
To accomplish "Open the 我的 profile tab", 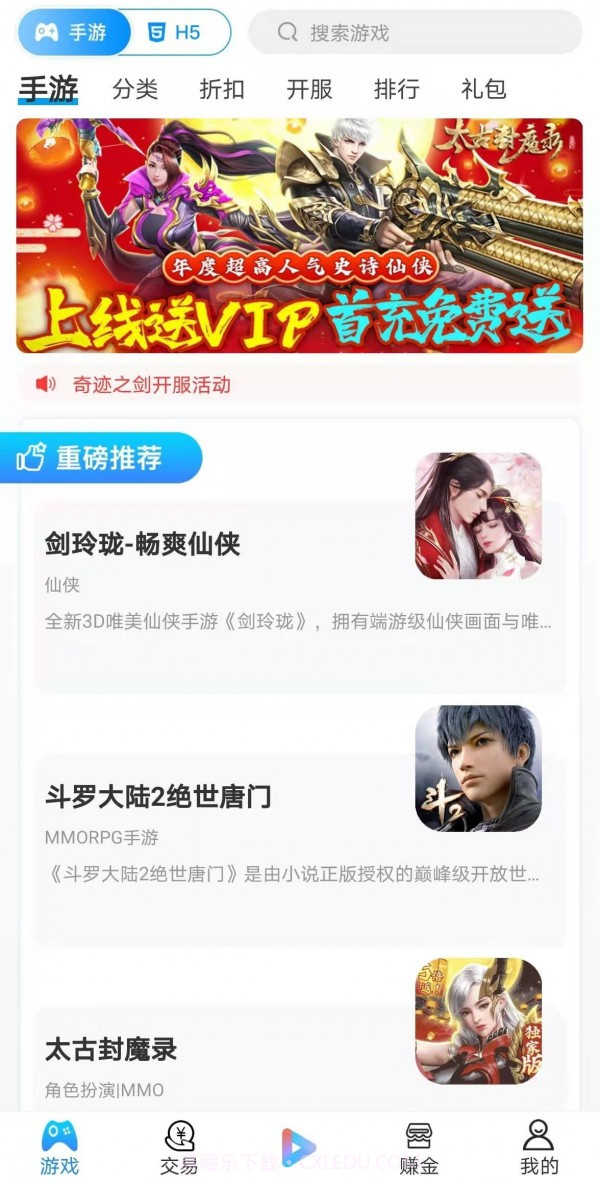I will [x=539, y=1148].
